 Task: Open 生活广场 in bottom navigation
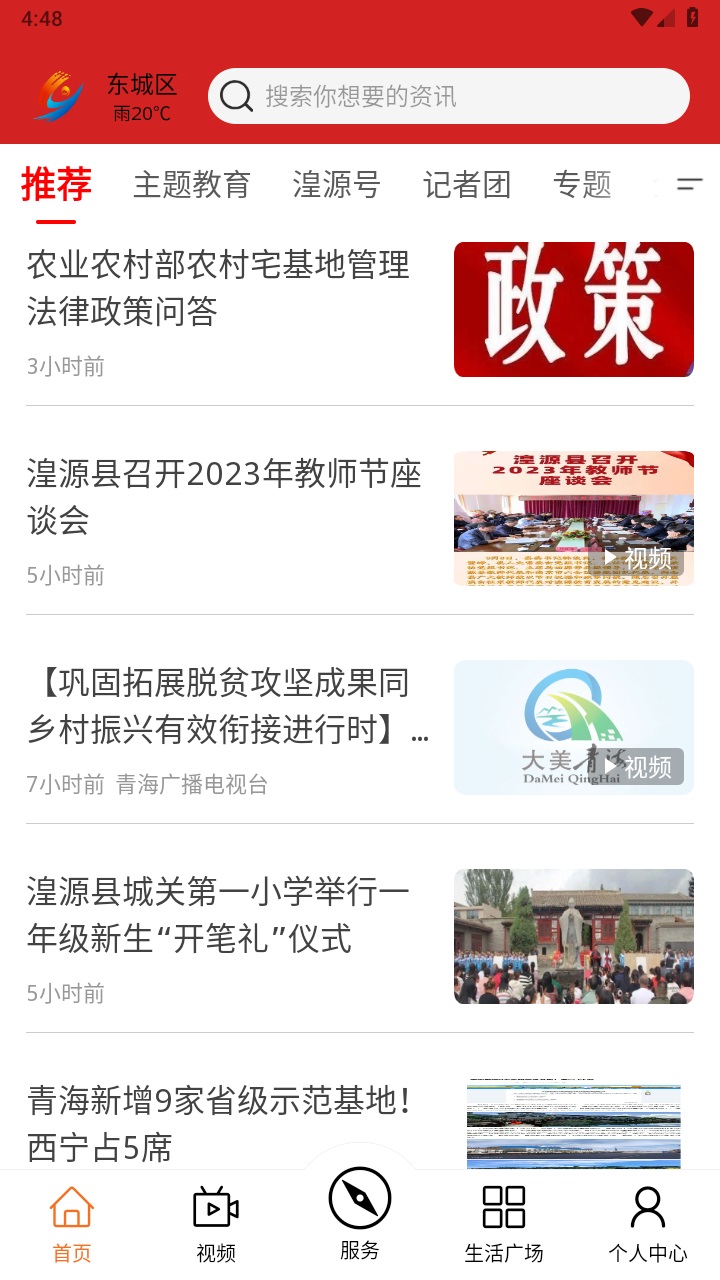click(x=504, y=1224)
